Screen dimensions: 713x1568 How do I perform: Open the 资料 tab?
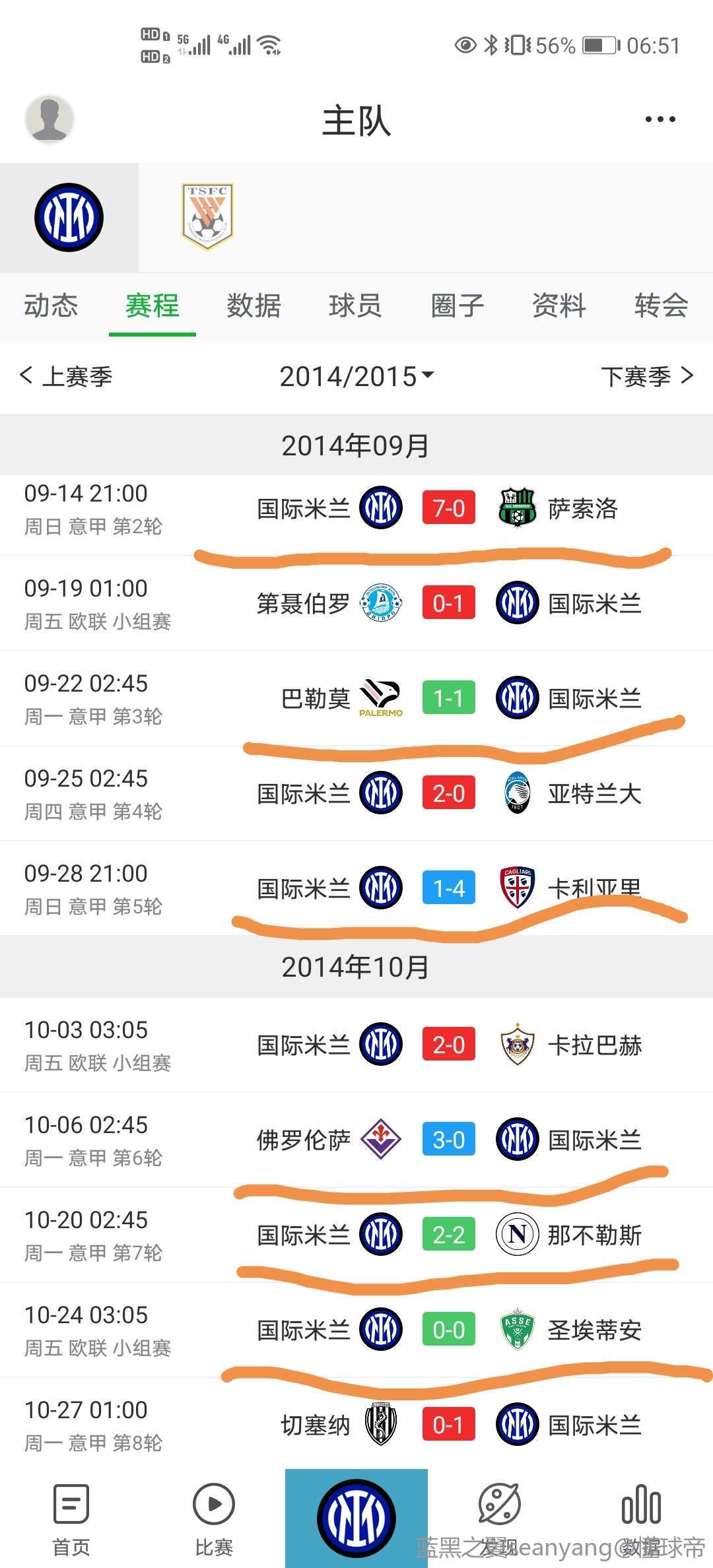tap(559, 306)
